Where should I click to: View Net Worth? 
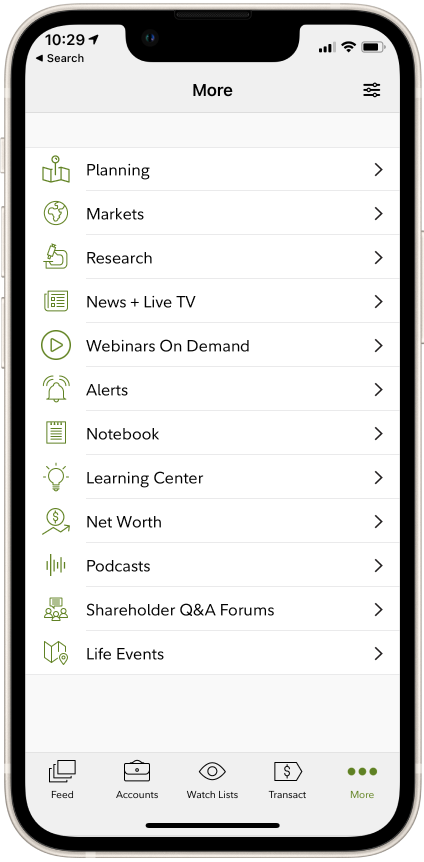pyautogui.click(x=212, y=522)
